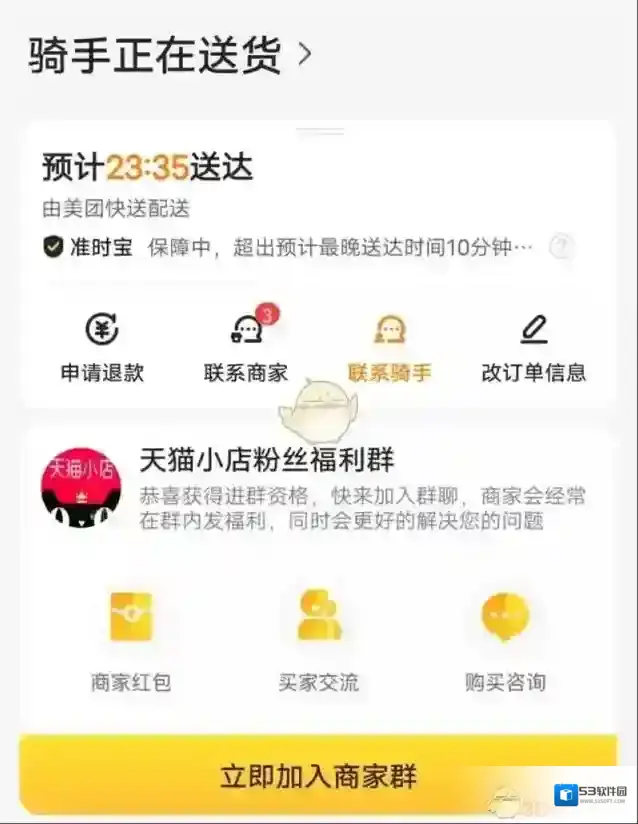Join merchant group with 立即加入商家群

318,775
